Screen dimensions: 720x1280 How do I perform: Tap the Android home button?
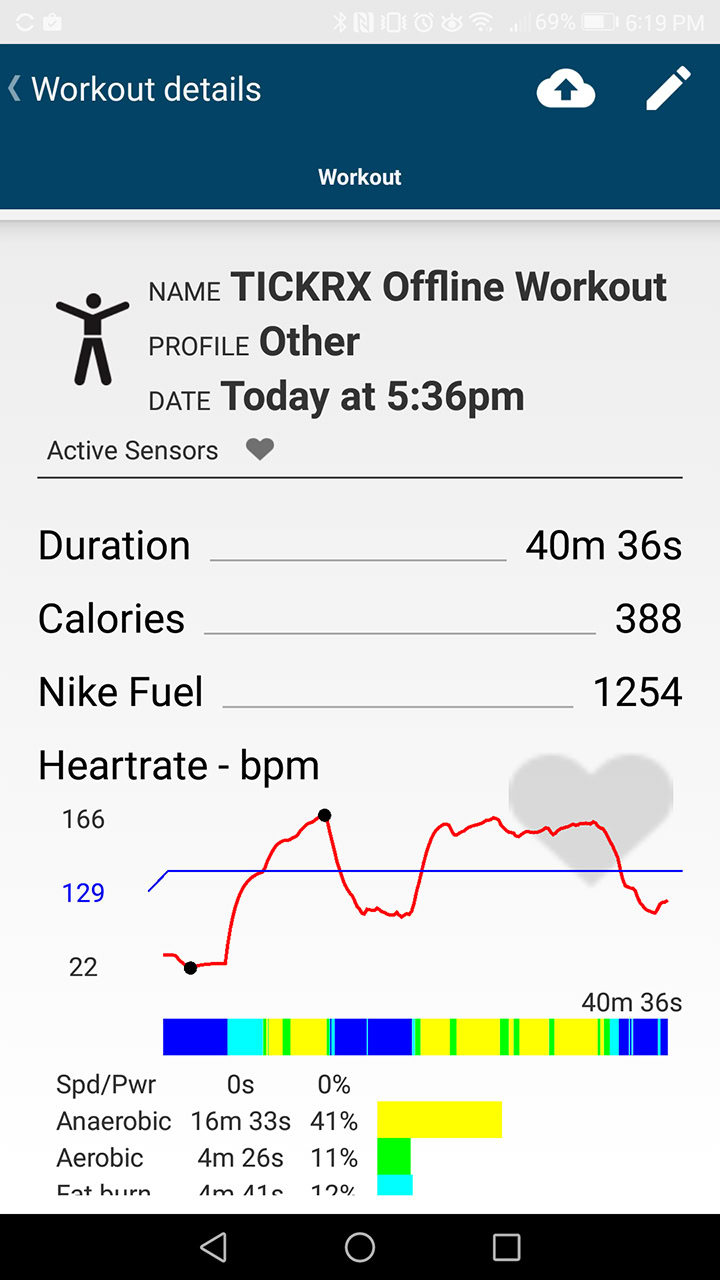coord(360,1247)
